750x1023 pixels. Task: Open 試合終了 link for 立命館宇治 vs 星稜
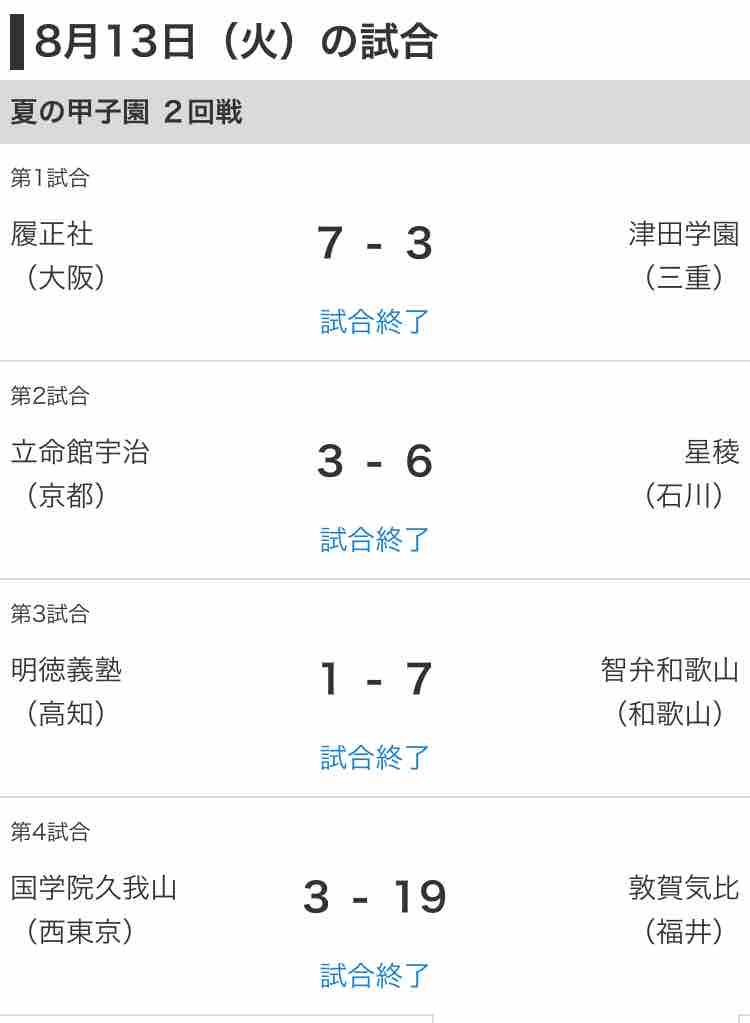click(x=374, y=540)
